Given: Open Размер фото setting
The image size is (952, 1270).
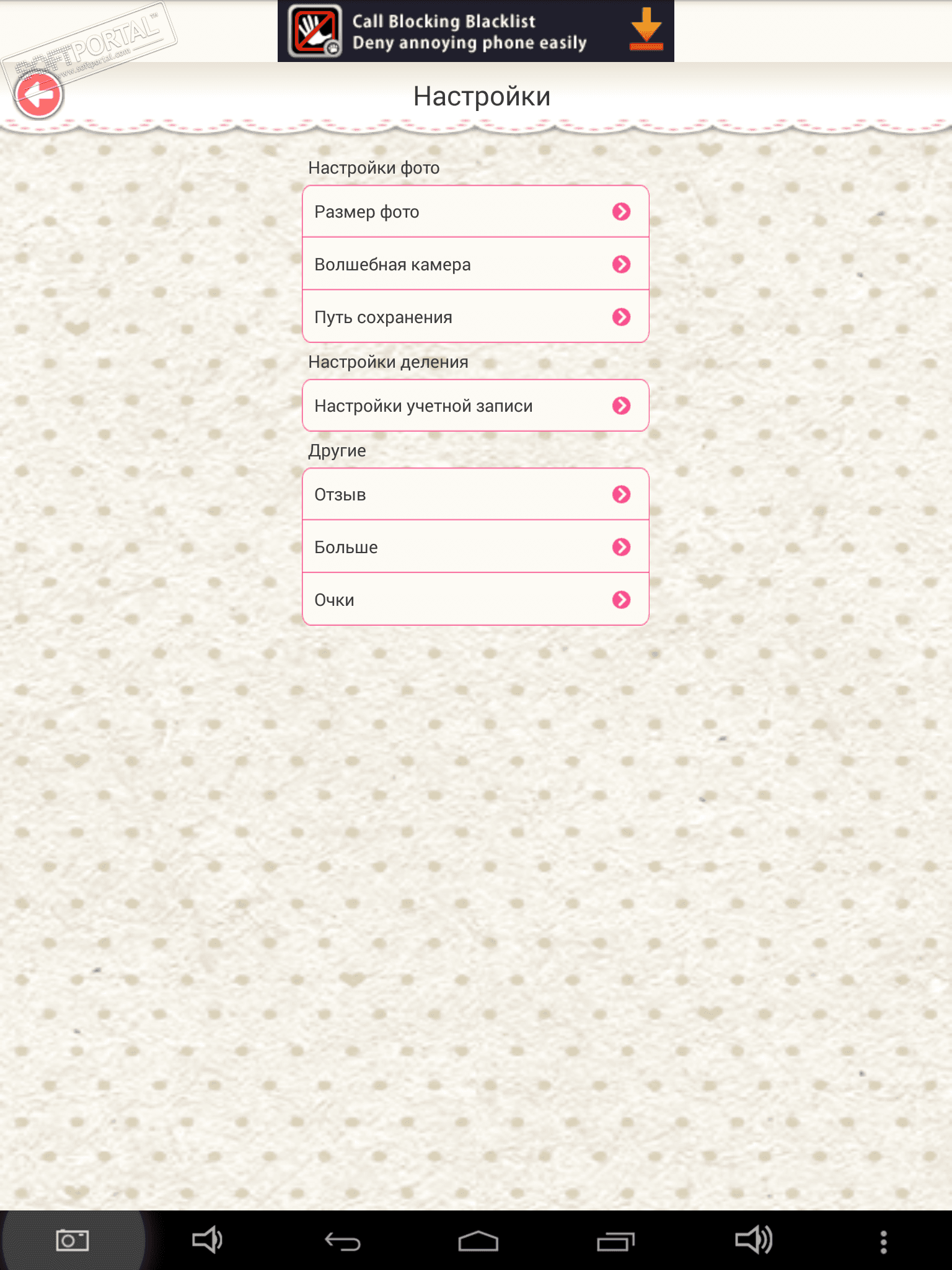Looking at the screenshot, I should click(475, 211).
